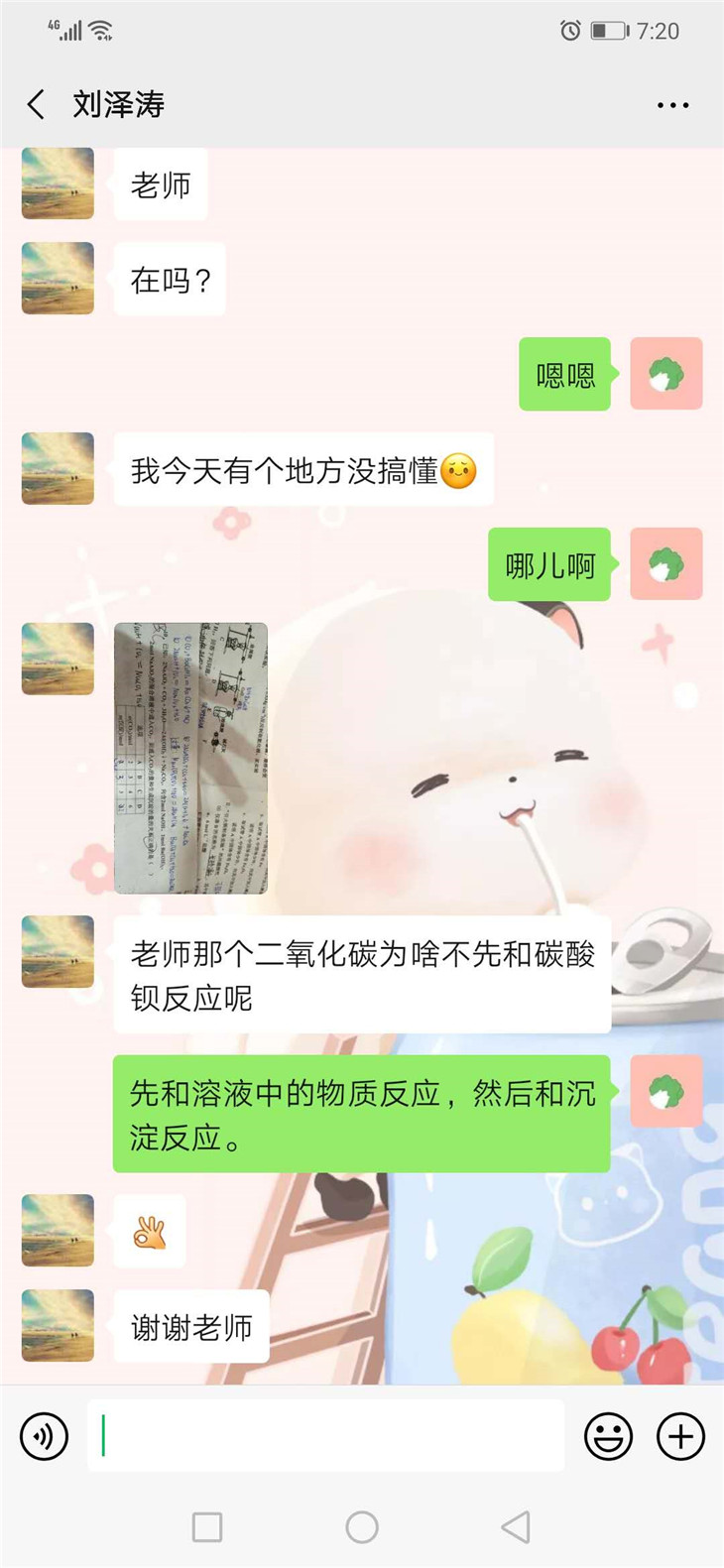The width and height of the screenshot is (724, 1568).
Task: Tap the system home button
Action: pyautogui.click(x=362, y=1527)
